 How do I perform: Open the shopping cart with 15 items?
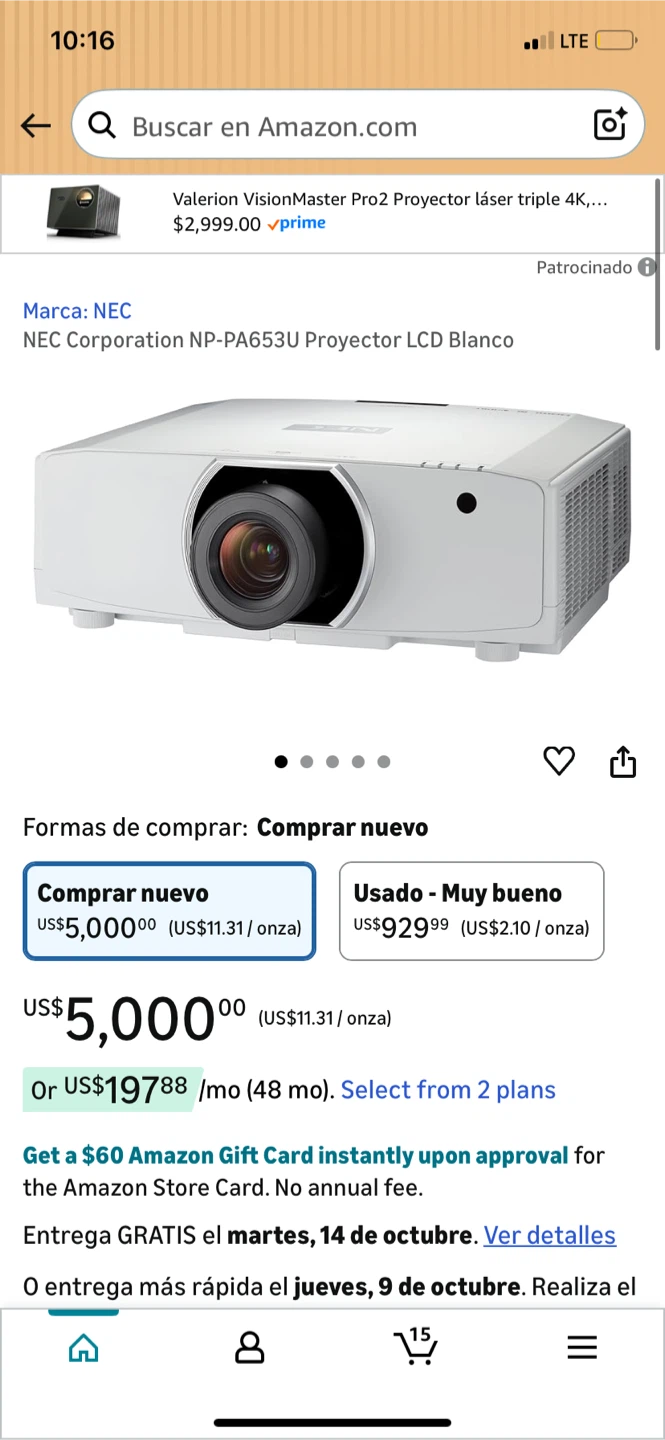click(415, 1347)
